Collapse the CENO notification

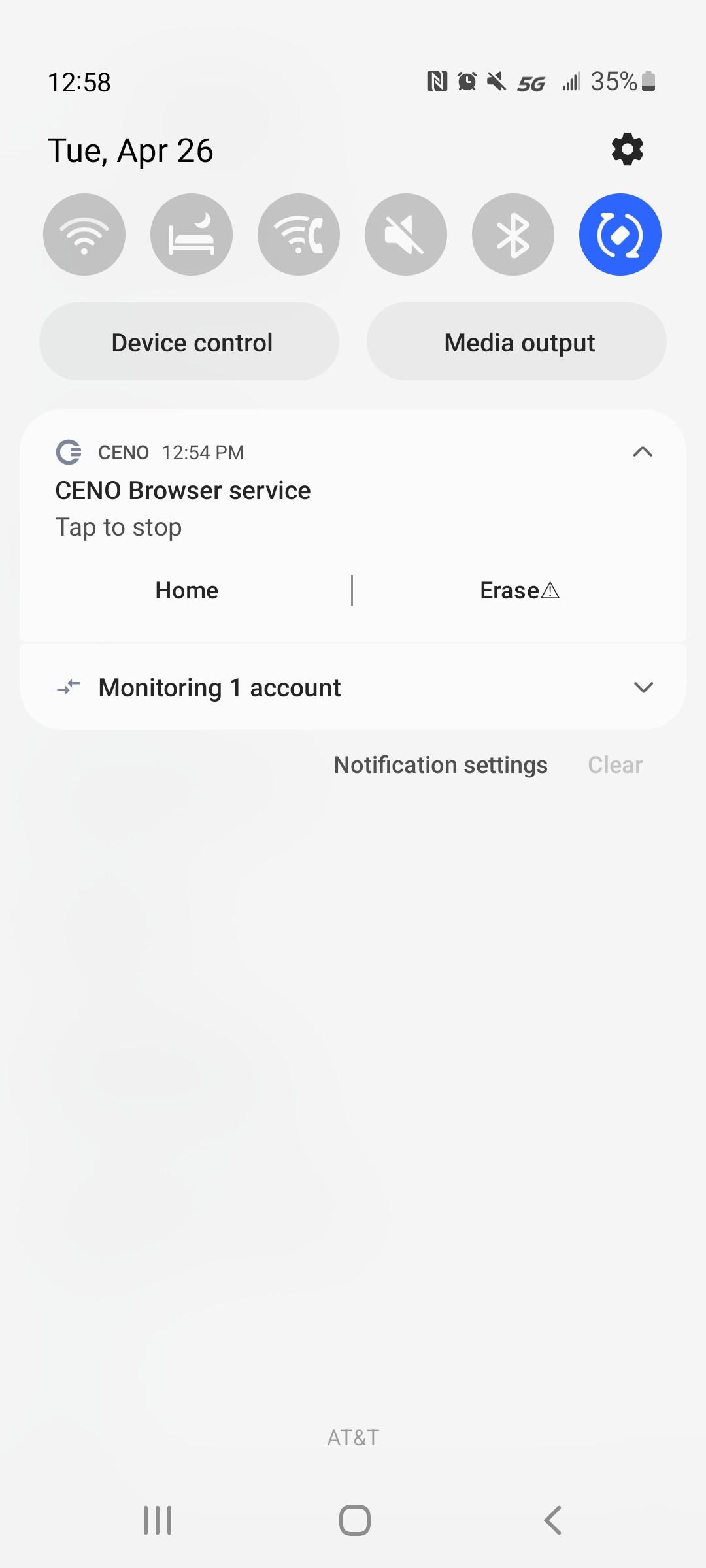click(643, 452)
